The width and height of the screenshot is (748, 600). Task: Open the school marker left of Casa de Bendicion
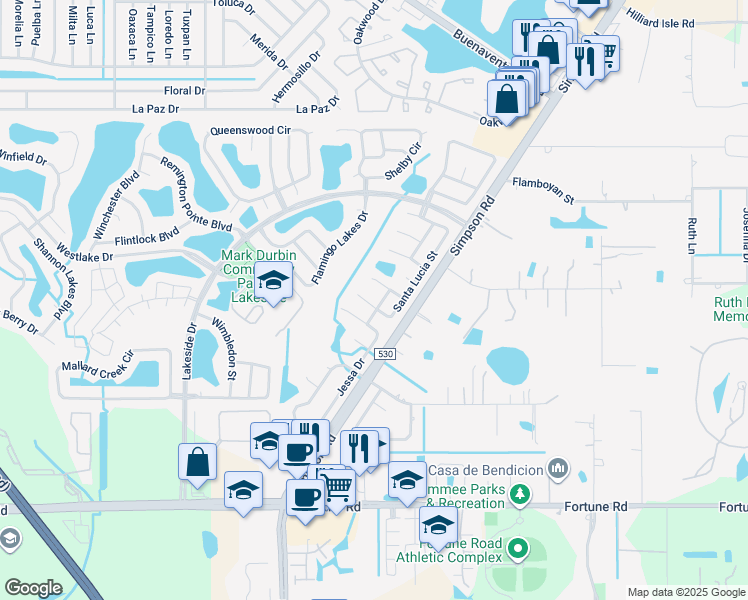pos(406,481)
